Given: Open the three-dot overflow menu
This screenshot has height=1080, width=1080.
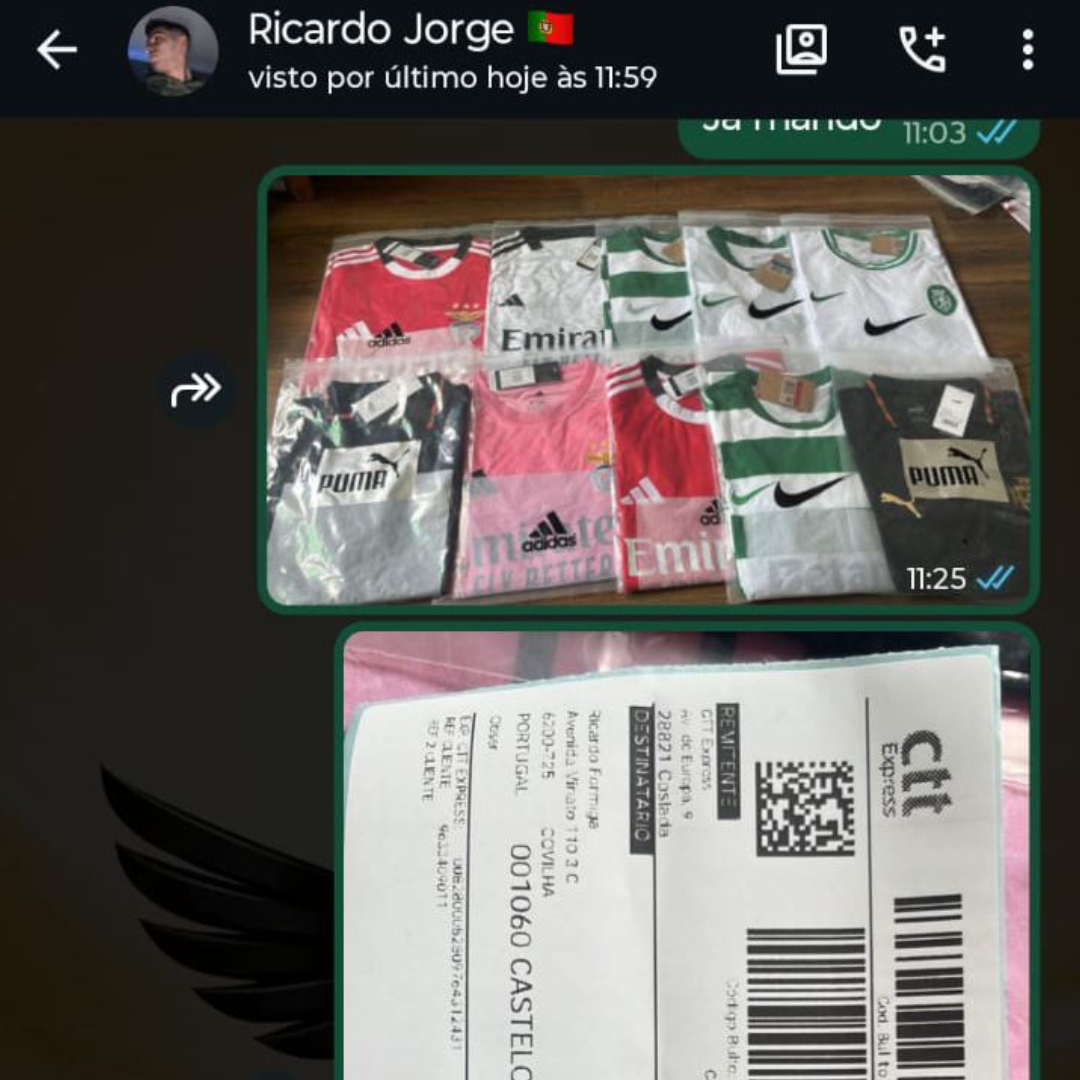Looking at the screenshot, I should [x=1028, y=50].
